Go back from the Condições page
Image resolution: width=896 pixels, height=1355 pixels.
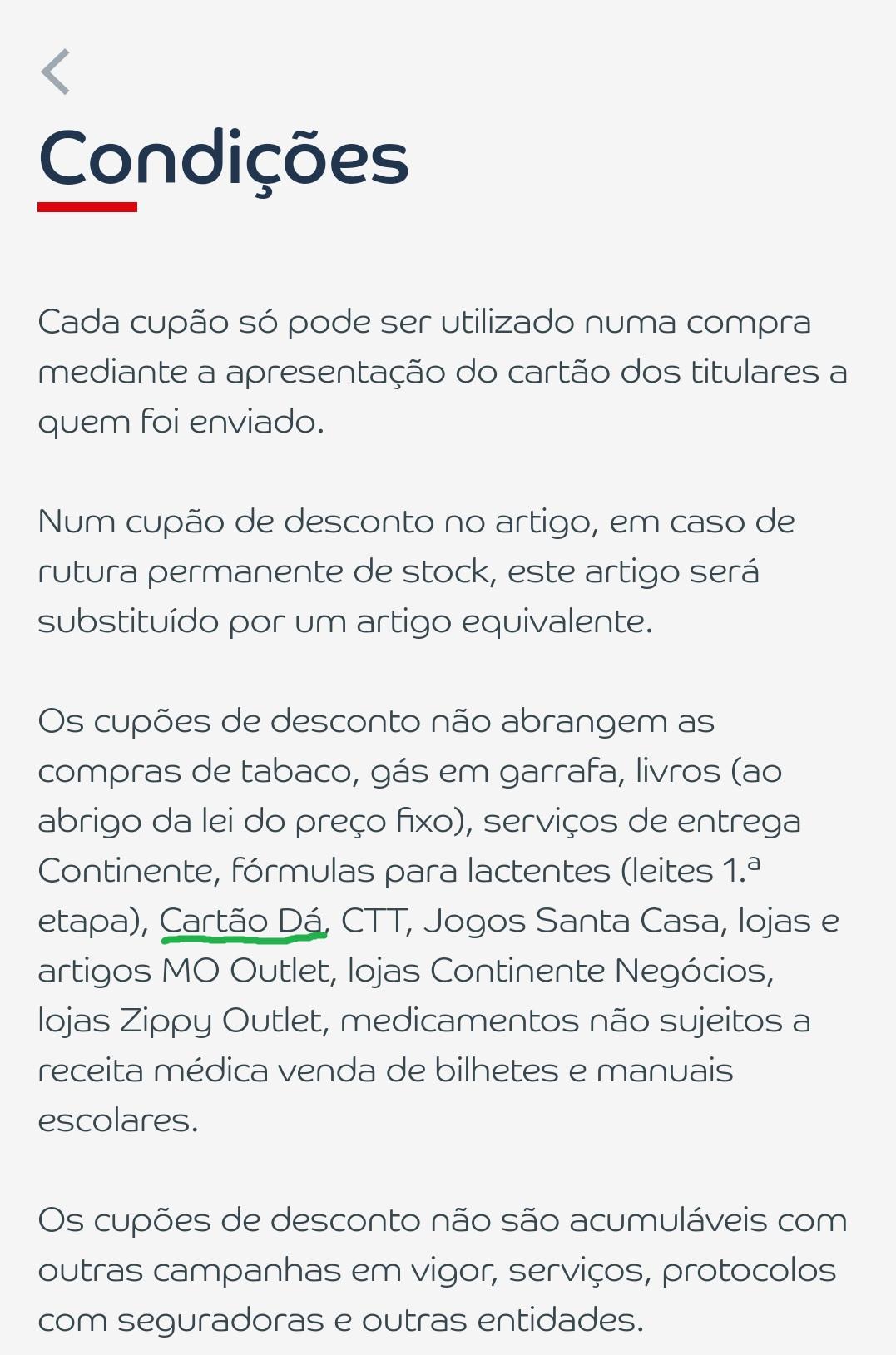pos(55,72)
